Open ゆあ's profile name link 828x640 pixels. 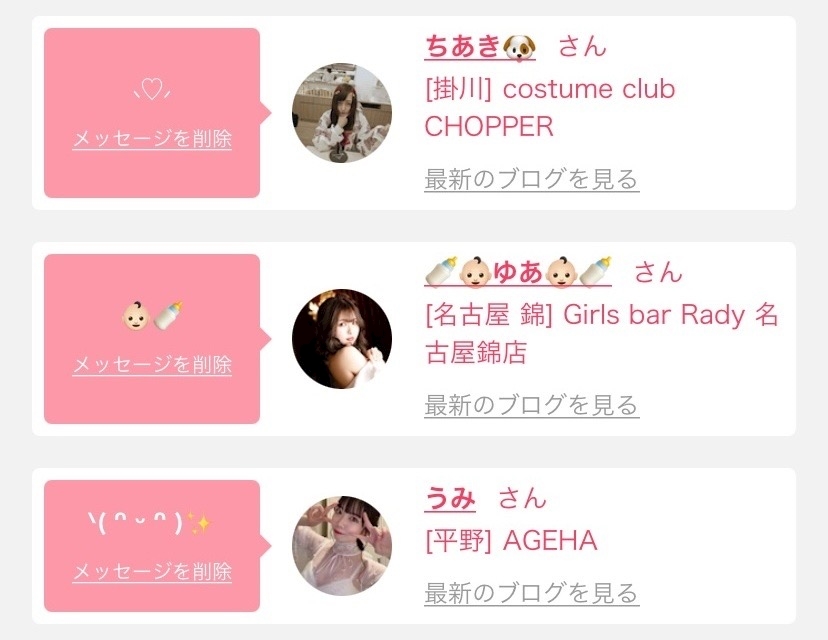[517, 272]
